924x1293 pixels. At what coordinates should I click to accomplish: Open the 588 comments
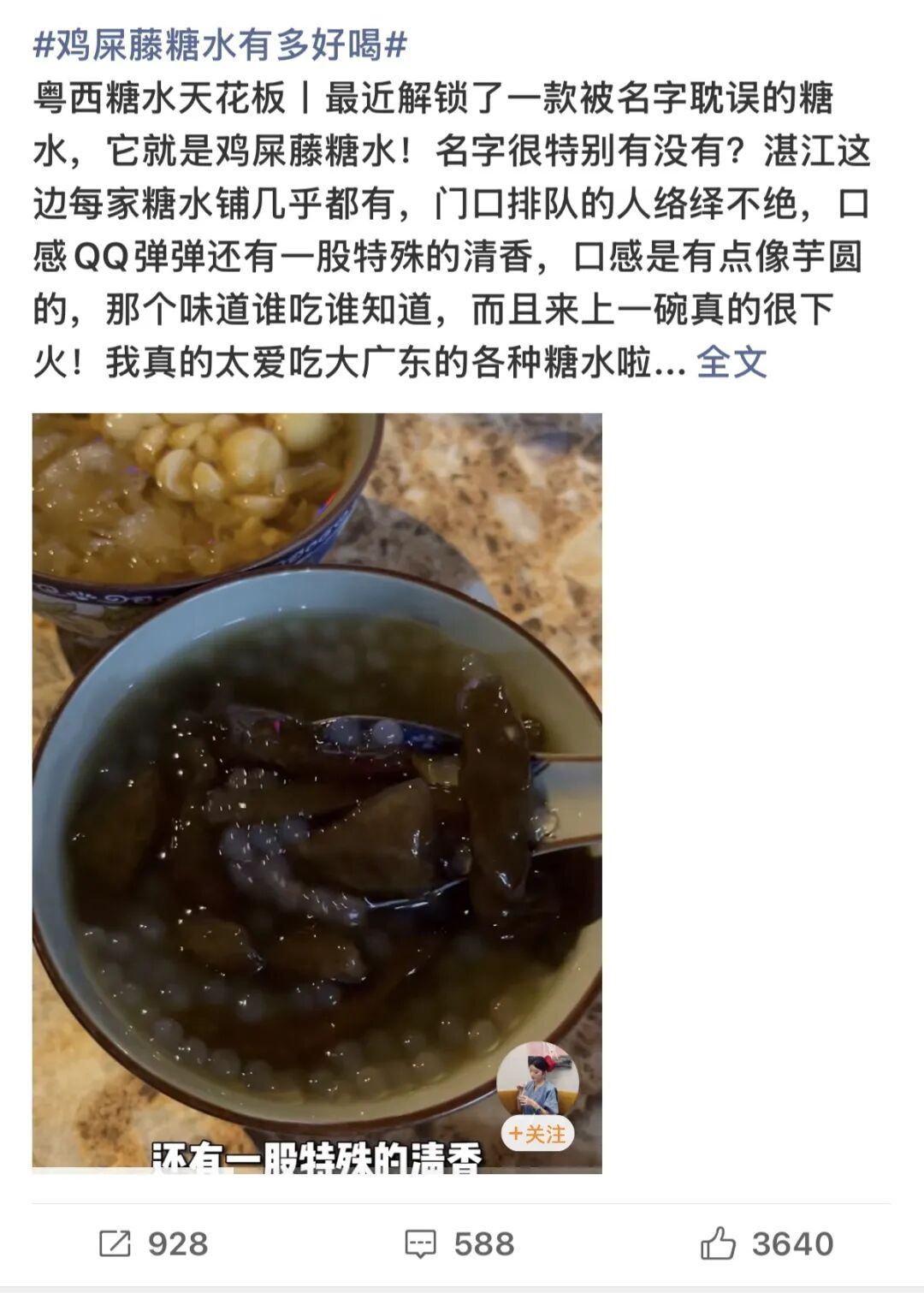(x=459, y=1243)
